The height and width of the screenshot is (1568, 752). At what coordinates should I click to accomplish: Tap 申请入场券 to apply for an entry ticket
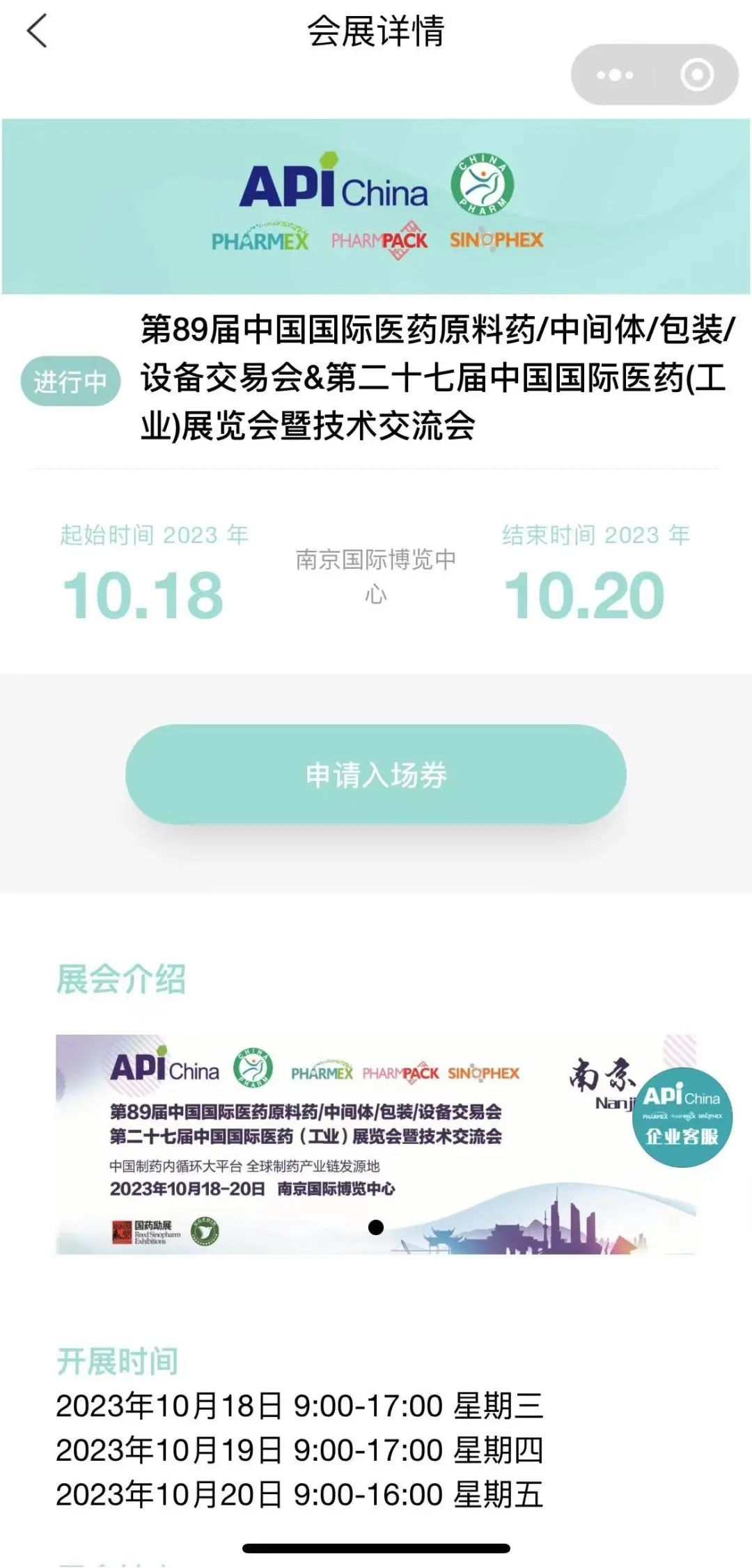click(x=376, y=774)
